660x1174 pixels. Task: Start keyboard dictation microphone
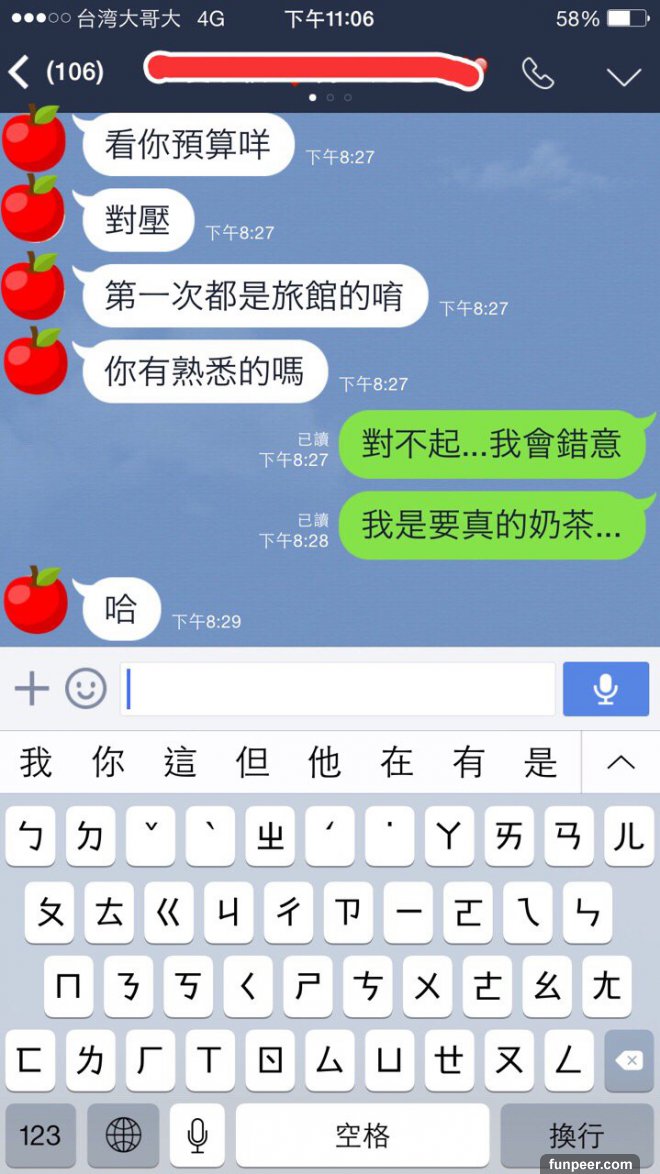pos(197,1135)
